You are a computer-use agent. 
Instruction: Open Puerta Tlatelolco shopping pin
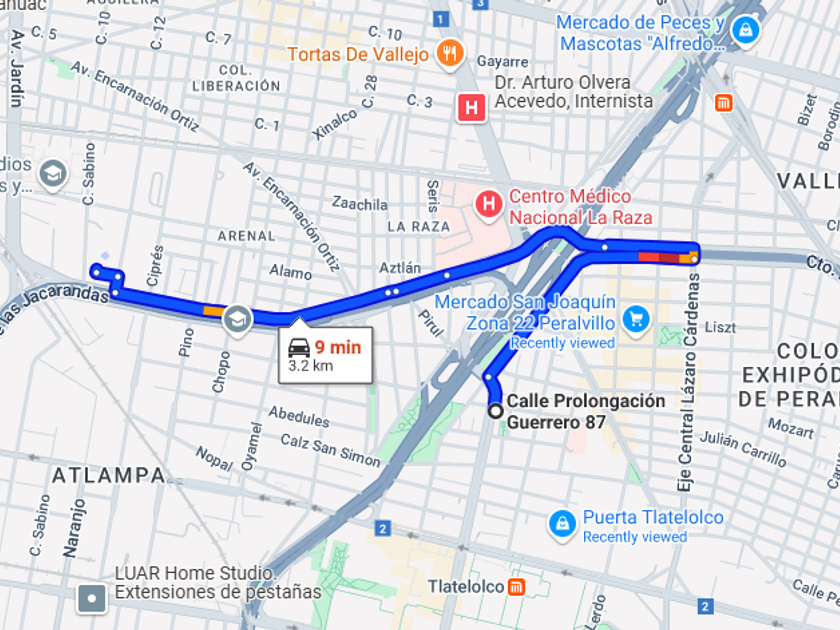pyautogui.click(x=562, y=524)
